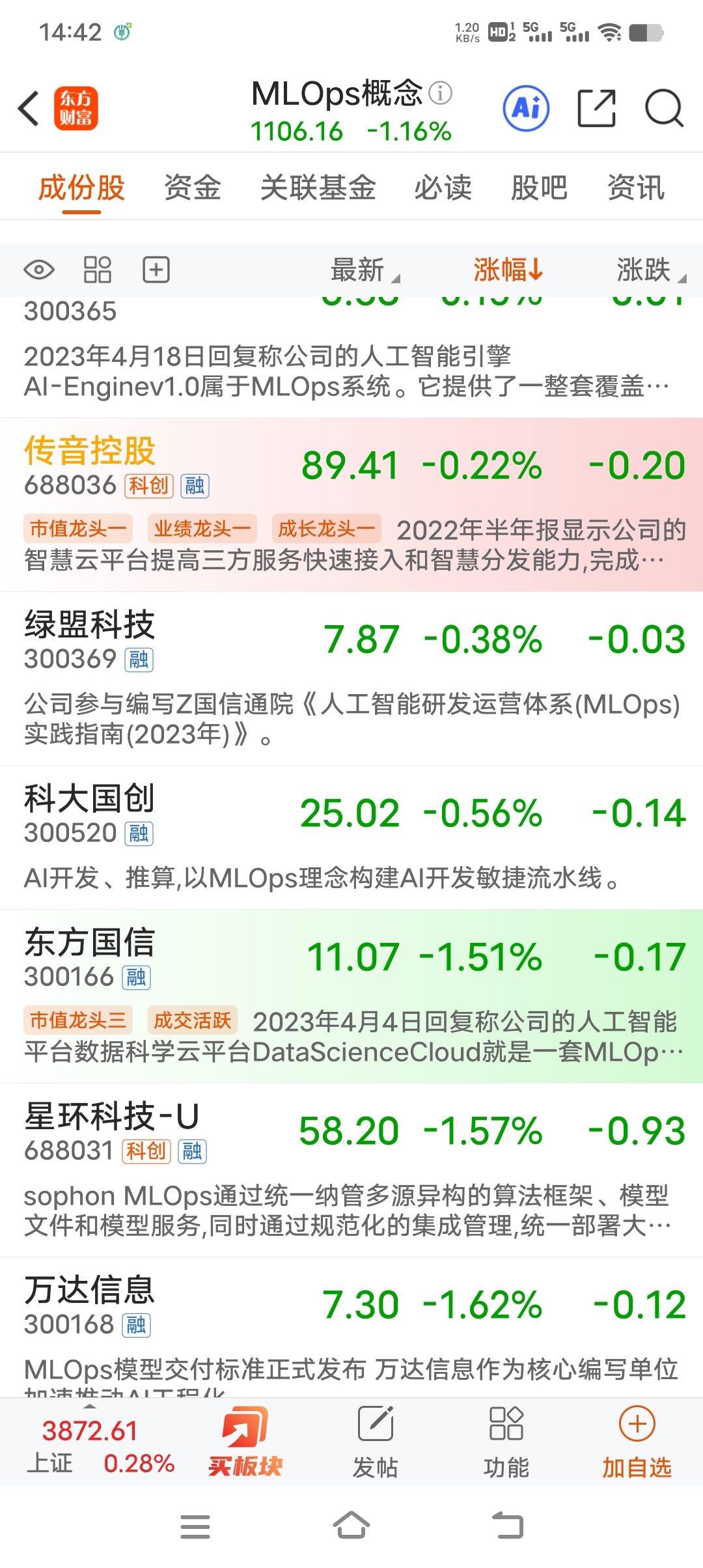Switch to the 关联基金 tab
The image size is (703, 1568).
[318, 188]
